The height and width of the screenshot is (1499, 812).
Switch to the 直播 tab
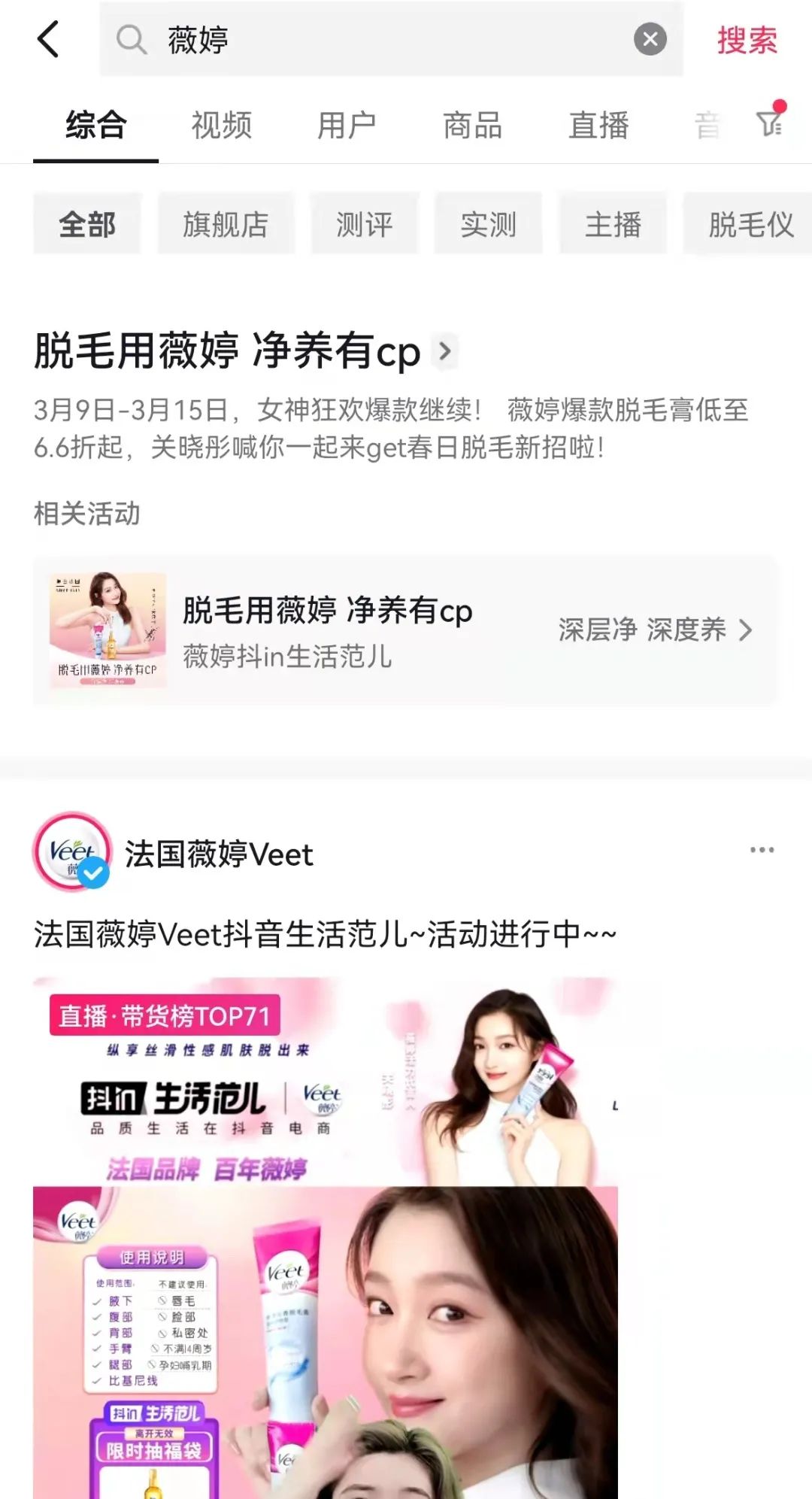click(598, 125)
